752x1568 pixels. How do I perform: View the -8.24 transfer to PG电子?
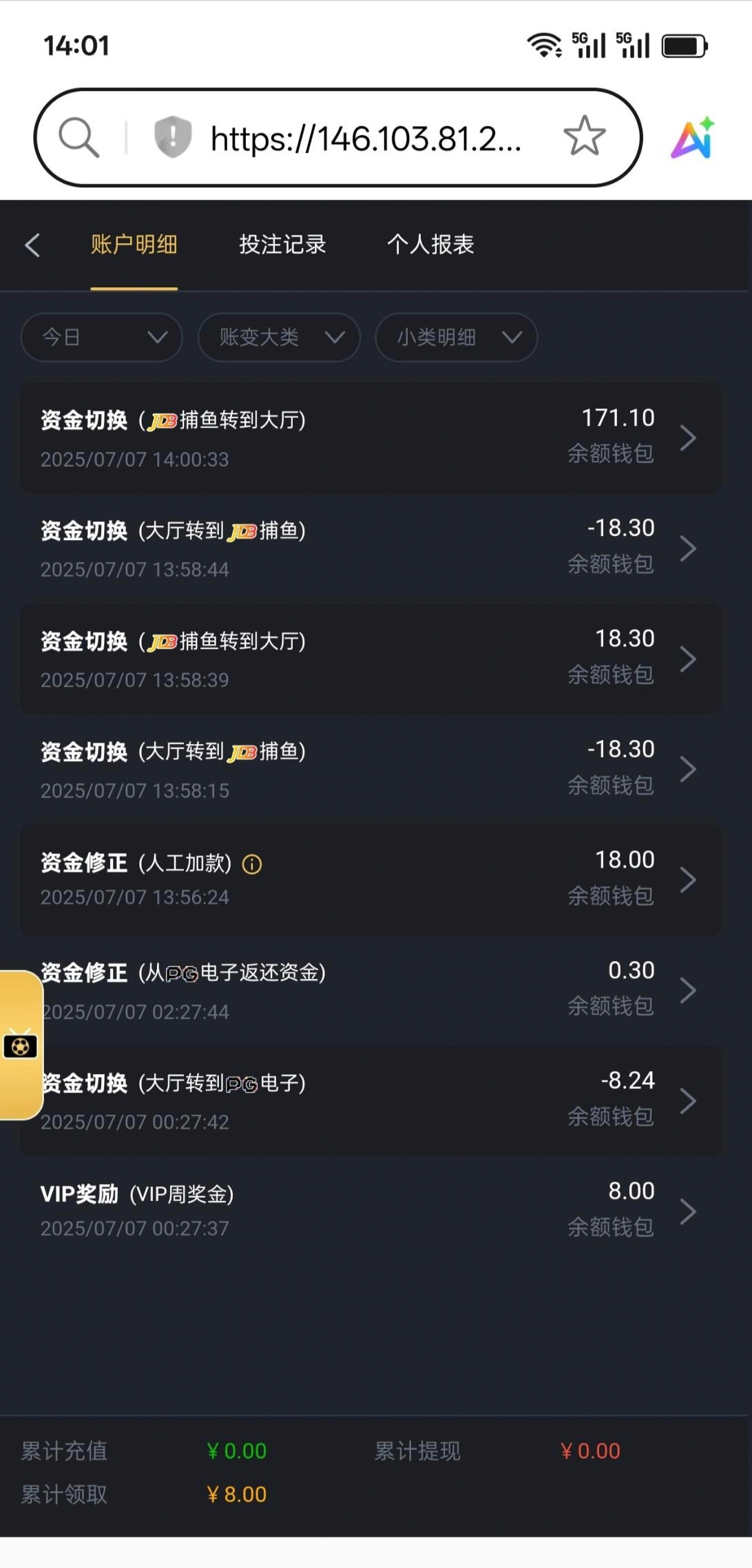pos(370,1101)
